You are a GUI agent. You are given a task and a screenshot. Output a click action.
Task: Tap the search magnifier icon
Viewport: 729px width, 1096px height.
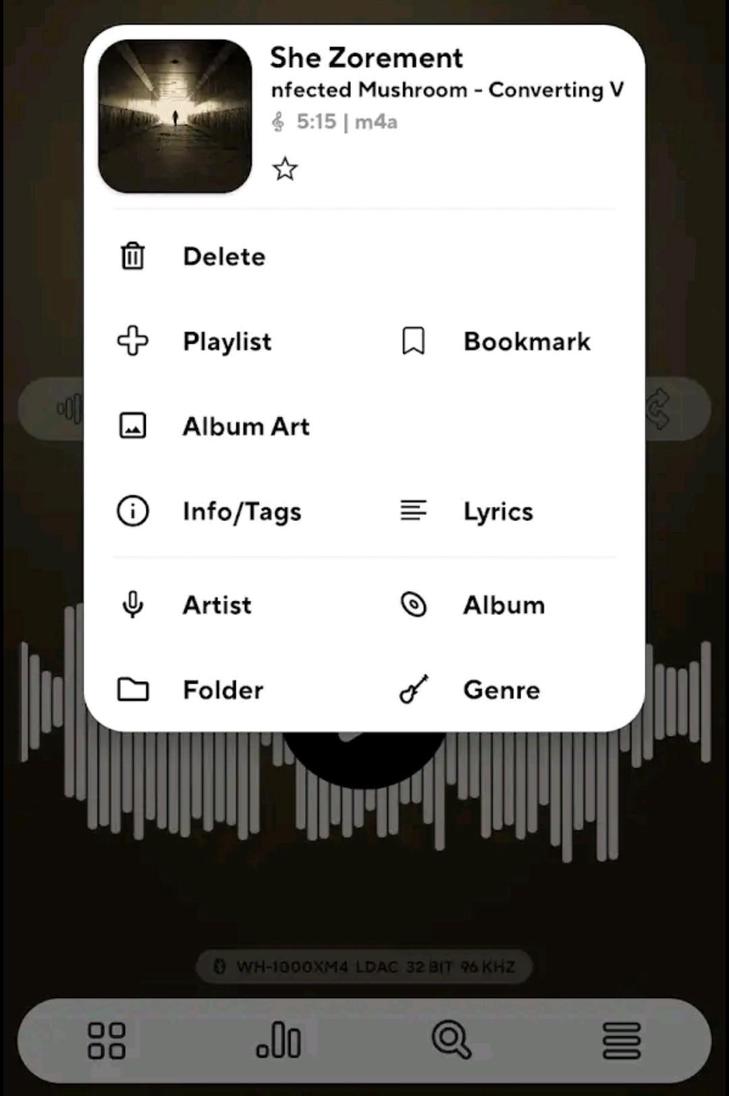(452, 1040)
